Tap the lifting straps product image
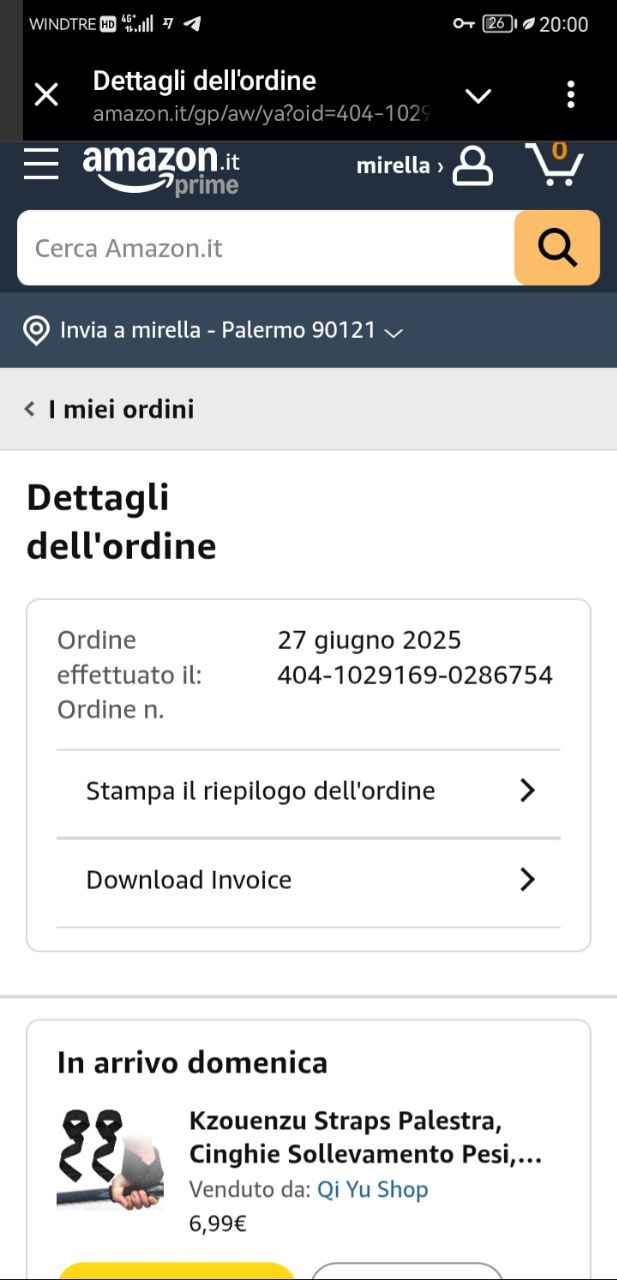Image resolution: width=617 pixels, height=1280 pixels. click(110, 1160)
